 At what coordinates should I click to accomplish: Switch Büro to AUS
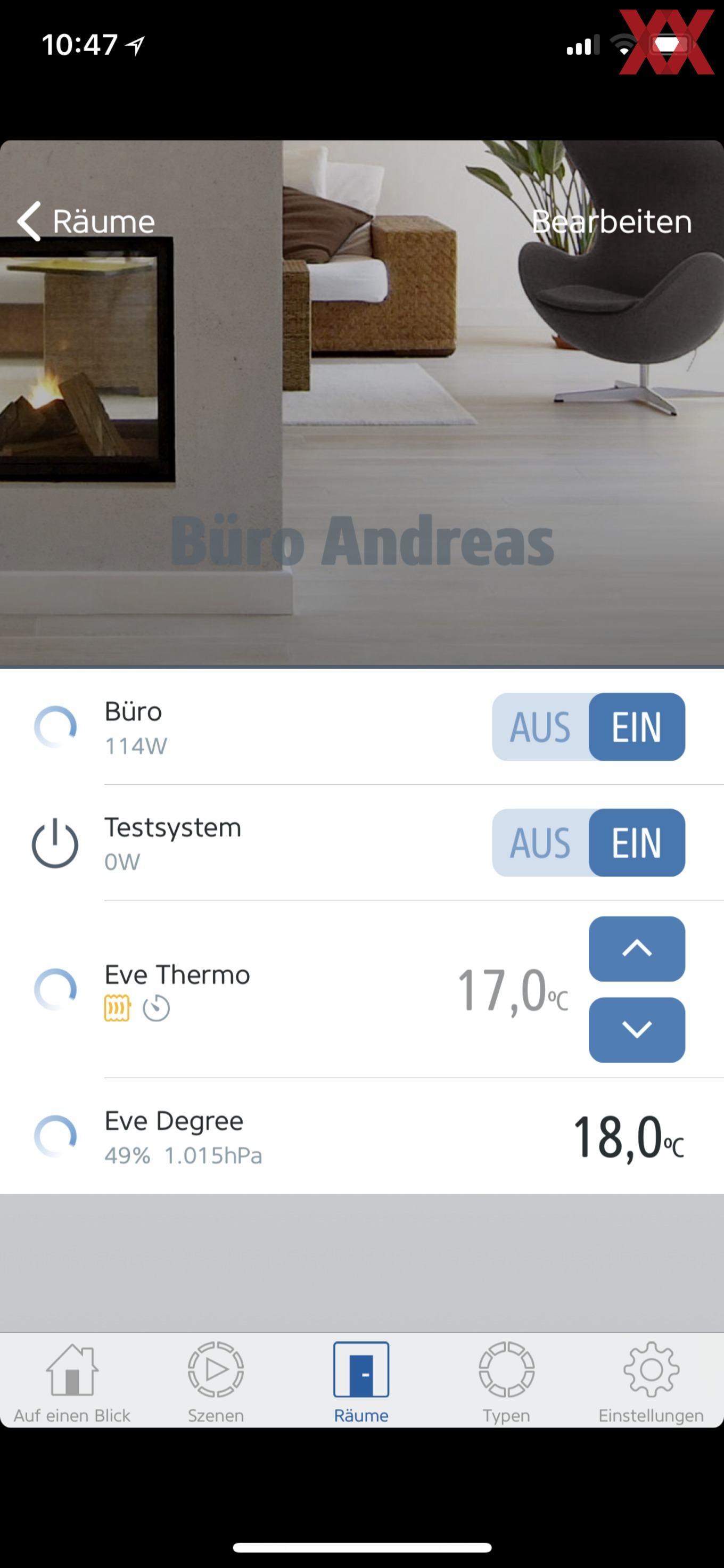541,727
